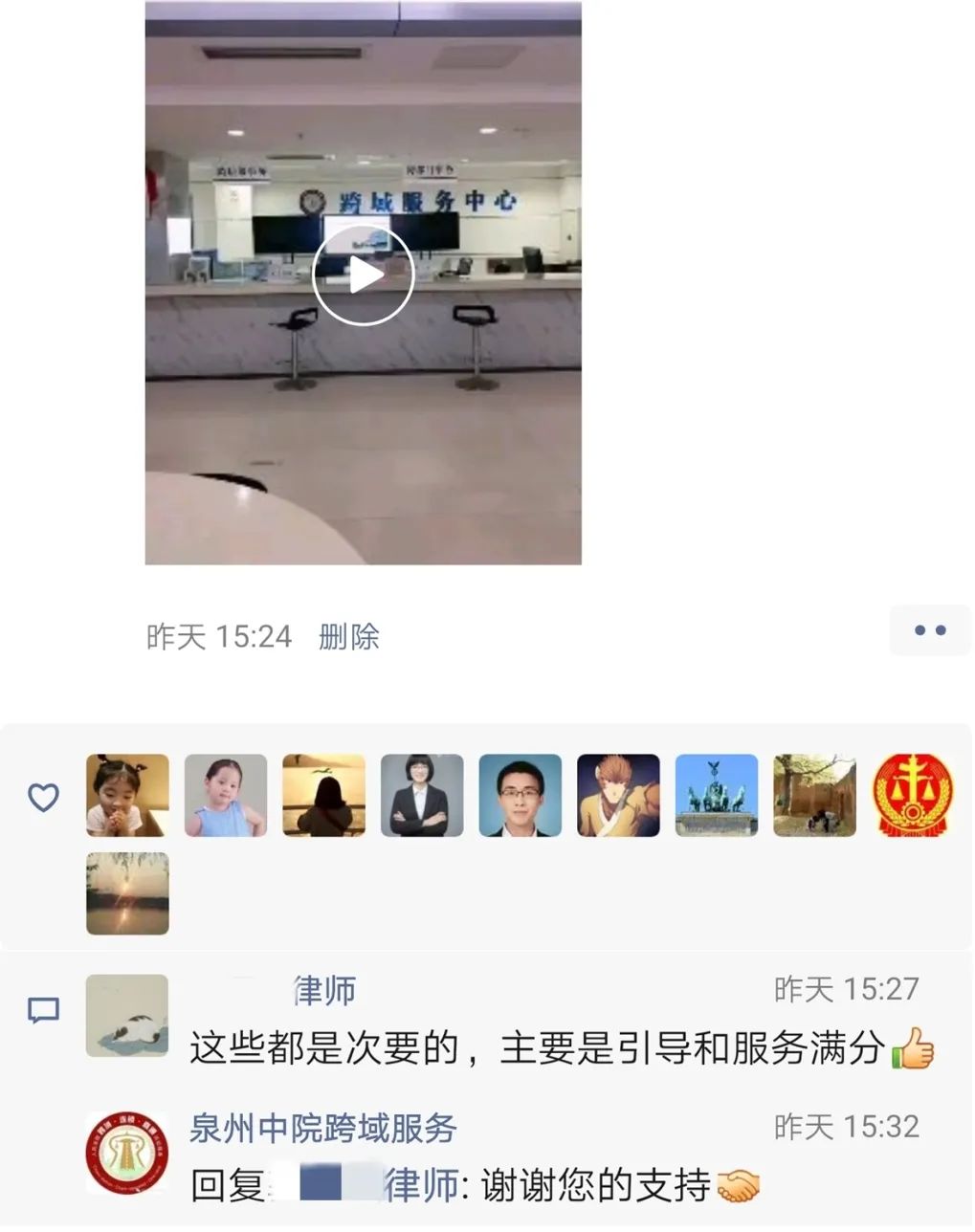Open the liker with red court emblem avatar
Viewport: 975px width, 1232px height.
tap(913, 795)
